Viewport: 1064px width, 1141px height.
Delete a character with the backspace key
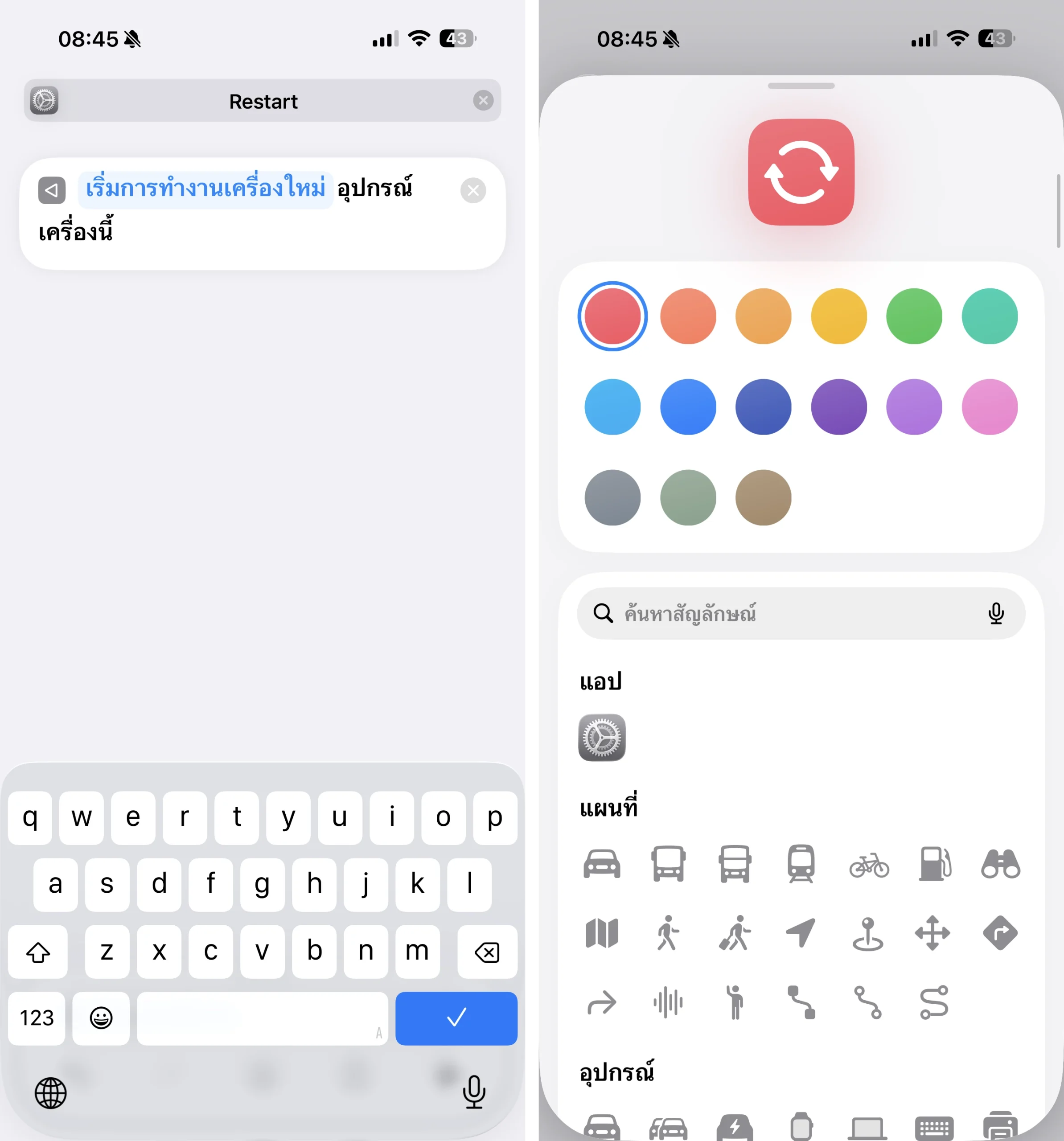[487, 952]
